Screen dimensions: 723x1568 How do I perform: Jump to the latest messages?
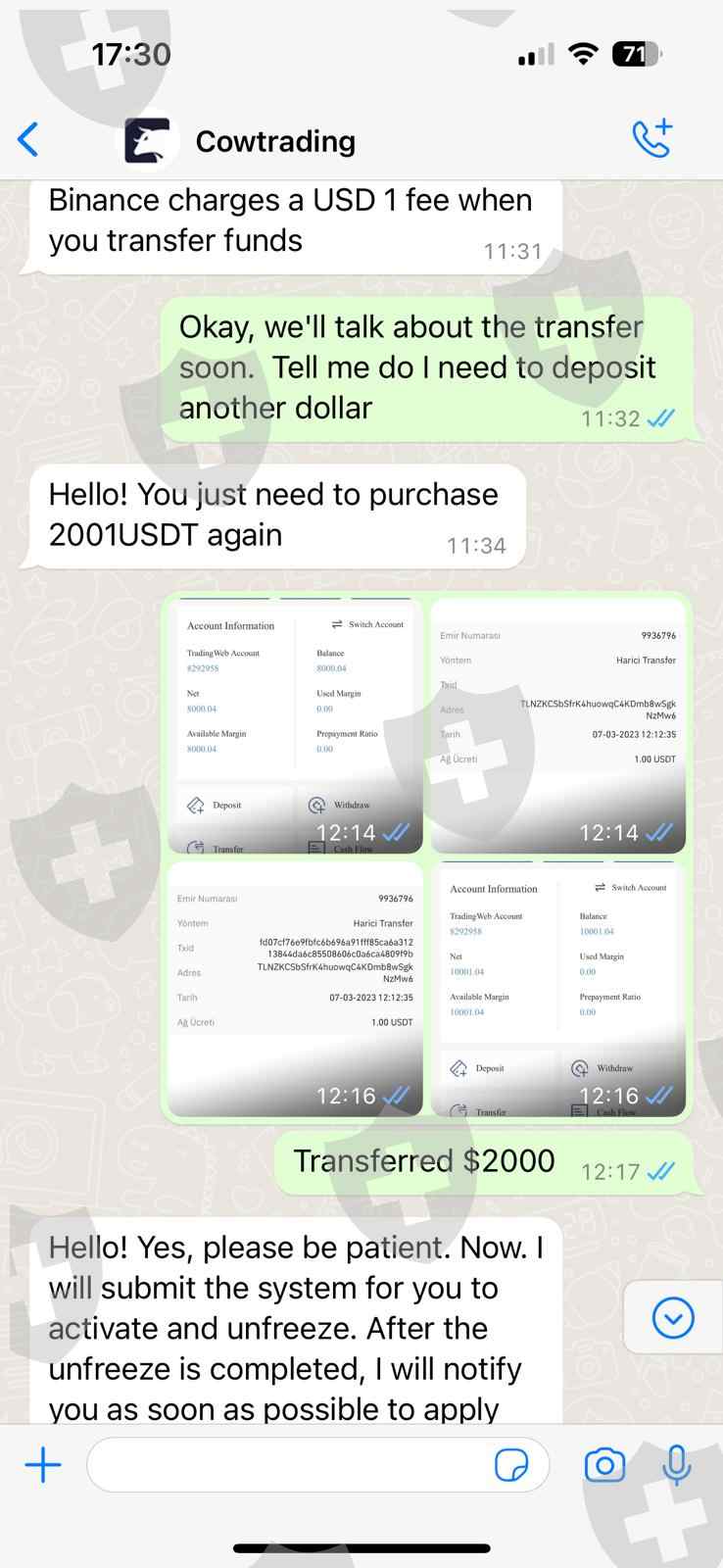point(673,1318)
